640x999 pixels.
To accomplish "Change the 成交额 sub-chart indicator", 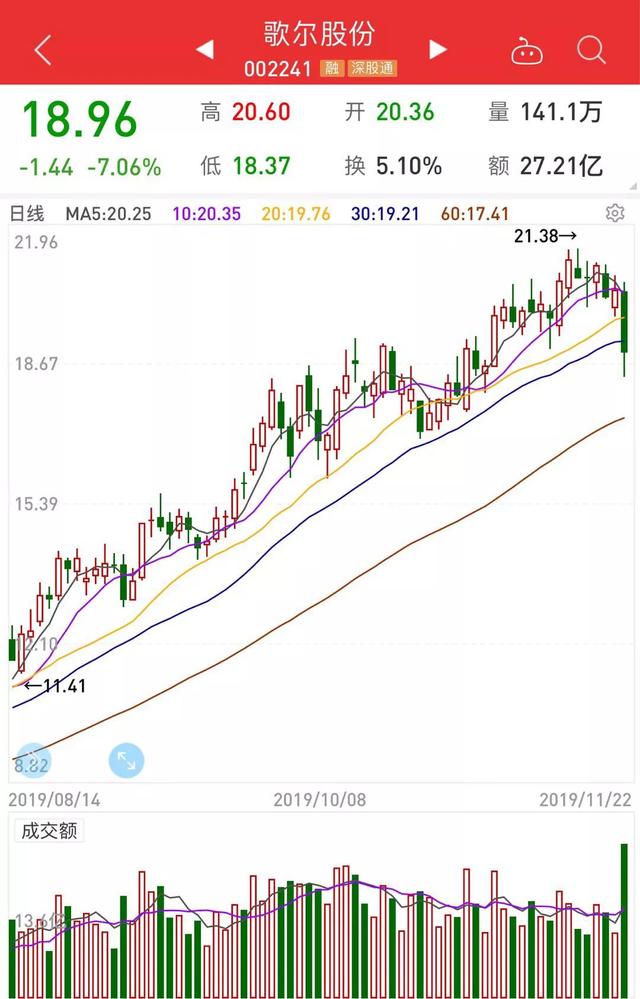I will (x=46, y=831).
